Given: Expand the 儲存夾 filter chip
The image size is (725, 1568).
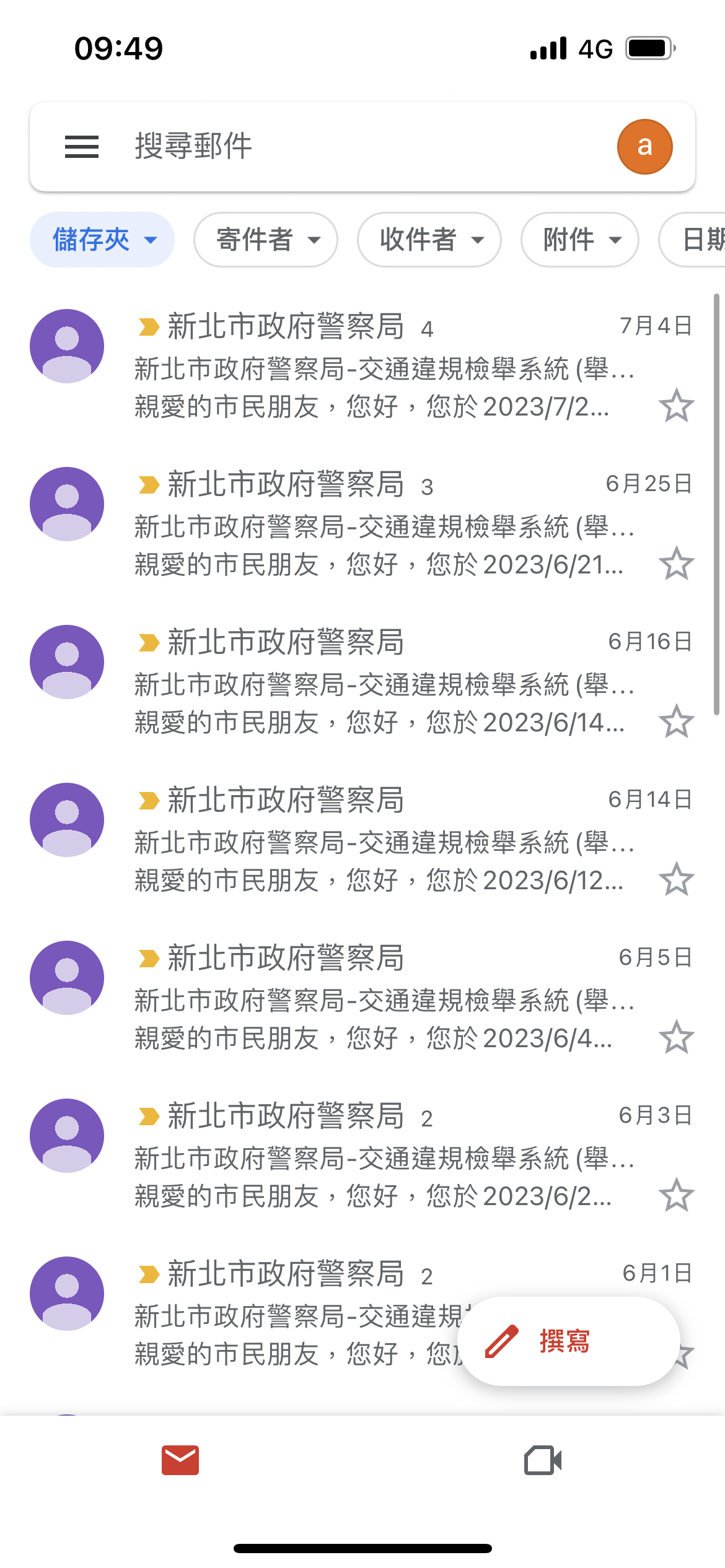Looking at the screenshot, I should point(102,240).
